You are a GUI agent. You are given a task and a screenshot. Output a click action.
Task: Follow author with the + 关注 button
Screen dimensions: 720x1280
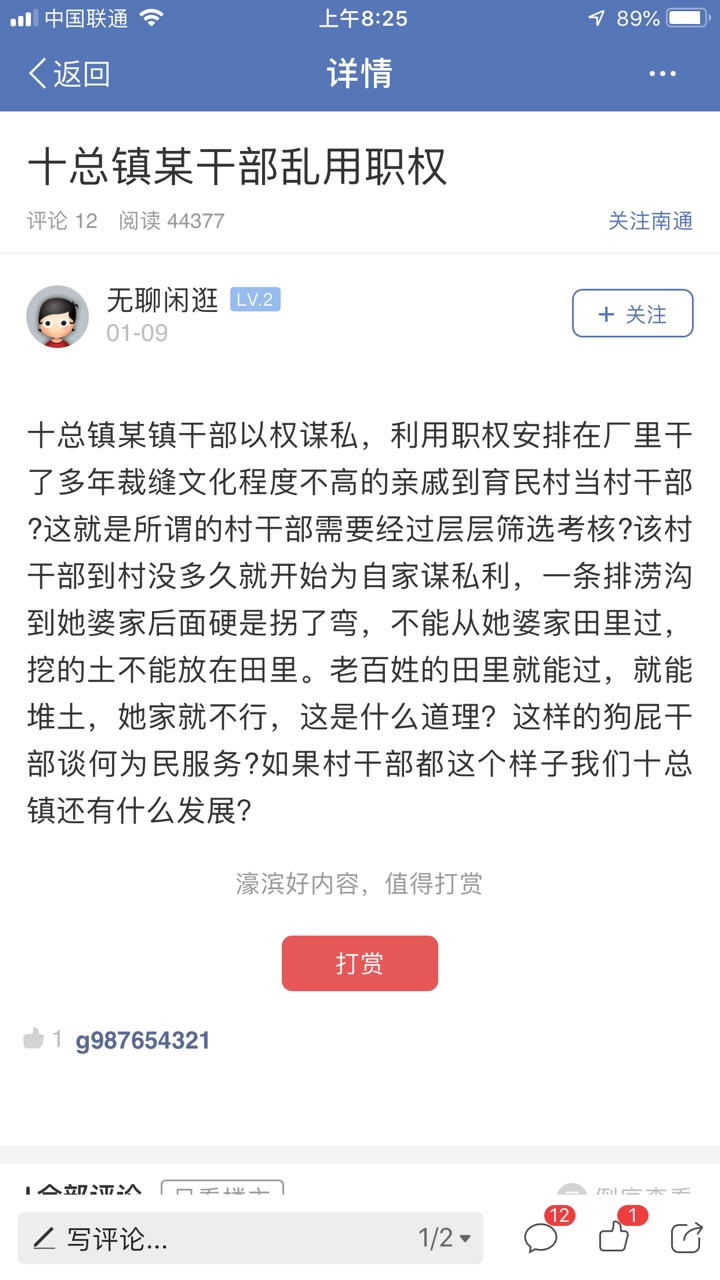pyautogui.click(x=632, y=314)
